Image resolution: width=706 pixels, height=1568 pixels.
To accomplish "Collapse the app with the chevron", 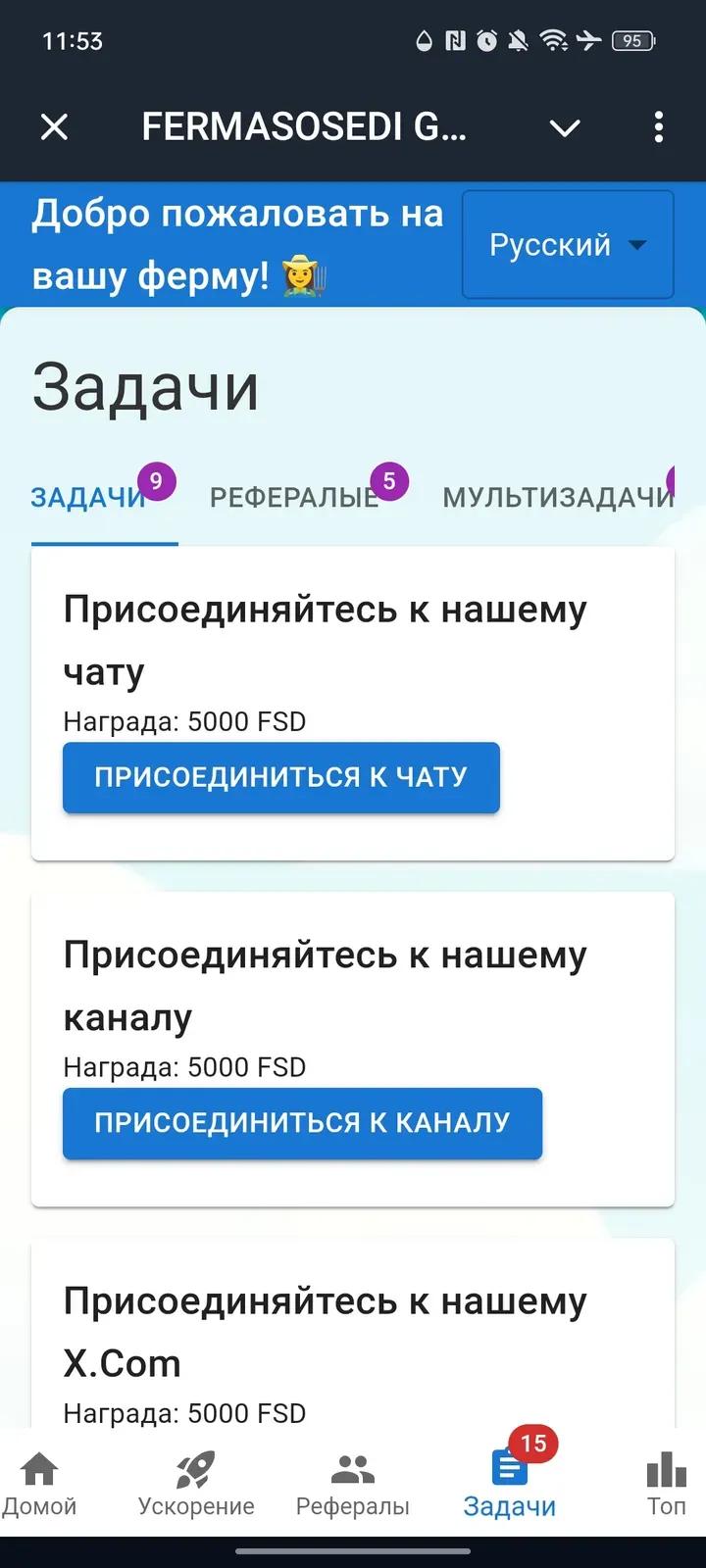I will [x=565, y=127].
